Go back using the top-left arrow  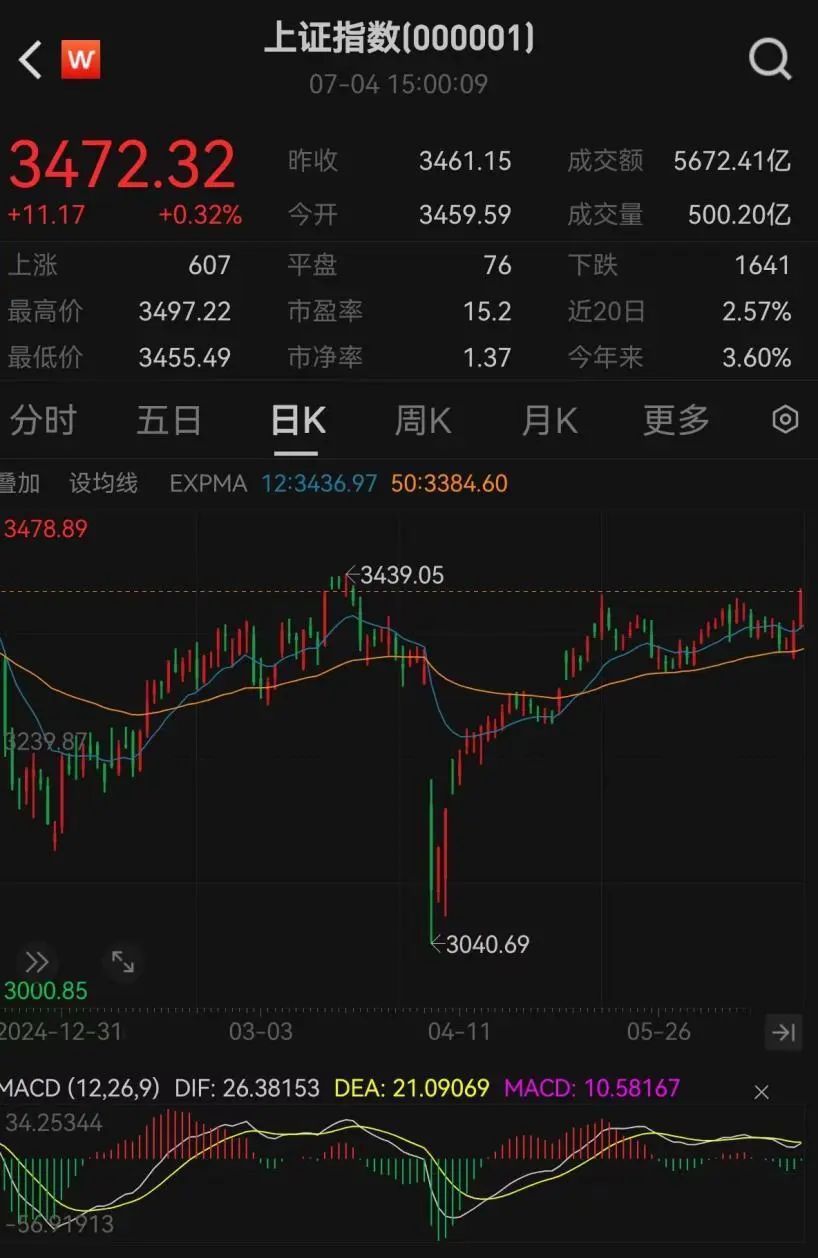(30, 61)
